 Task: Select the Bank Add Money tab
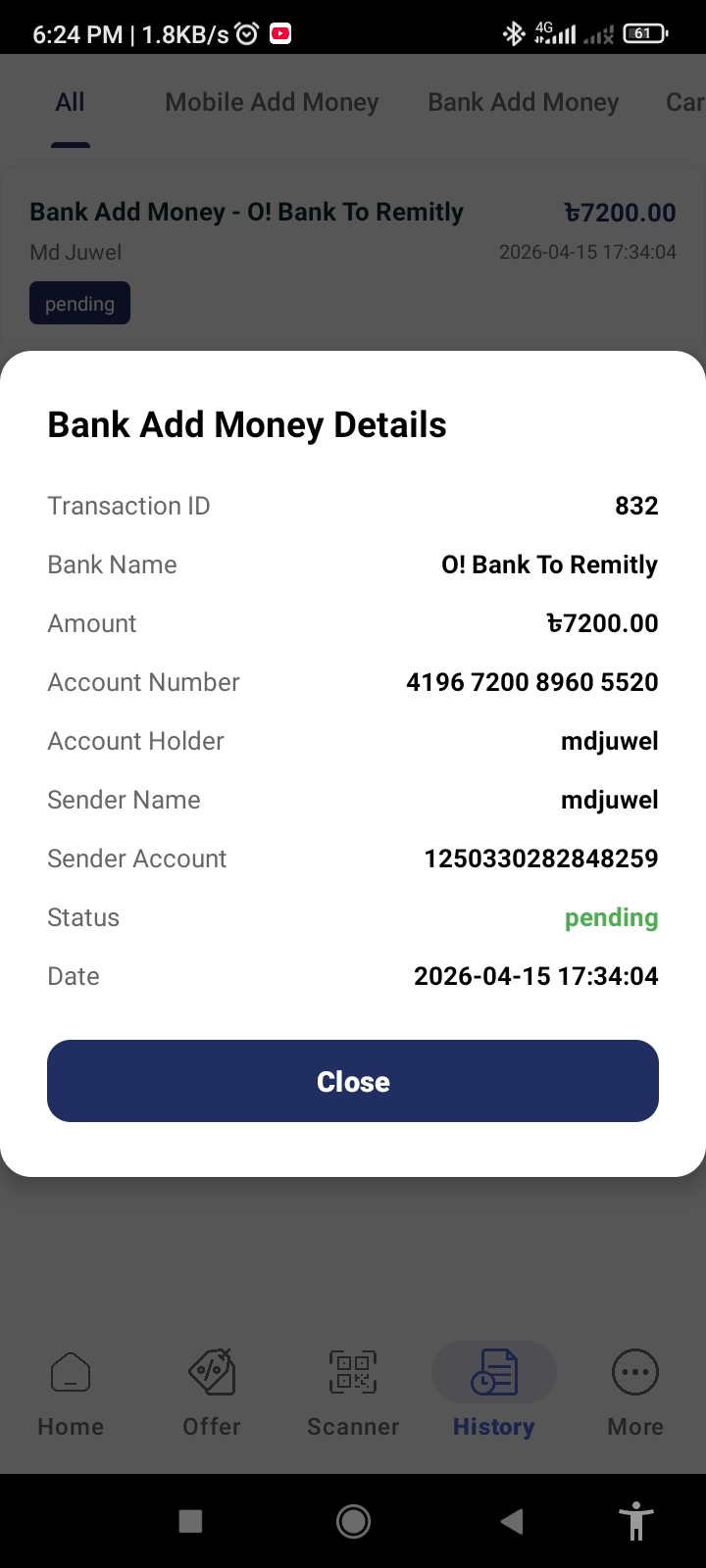coord(523,102)
